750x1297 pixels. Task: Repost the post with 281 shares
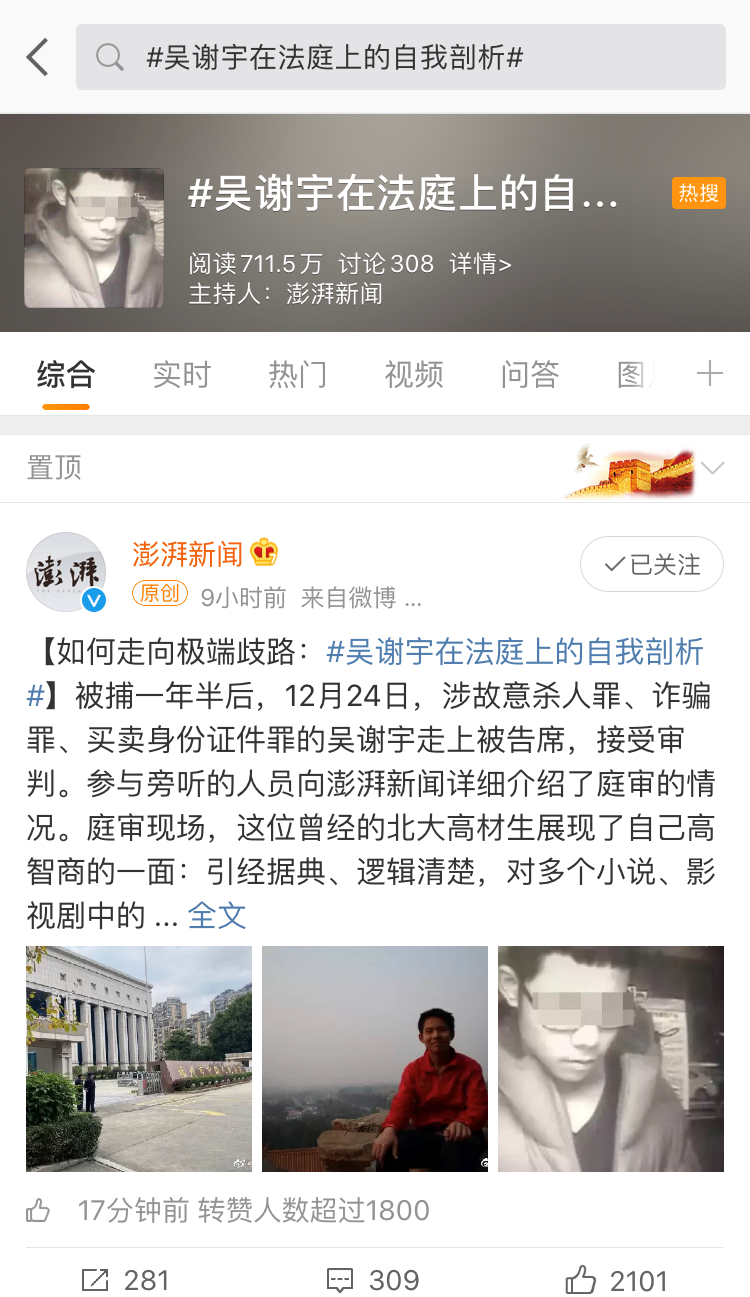[125, 1280]
